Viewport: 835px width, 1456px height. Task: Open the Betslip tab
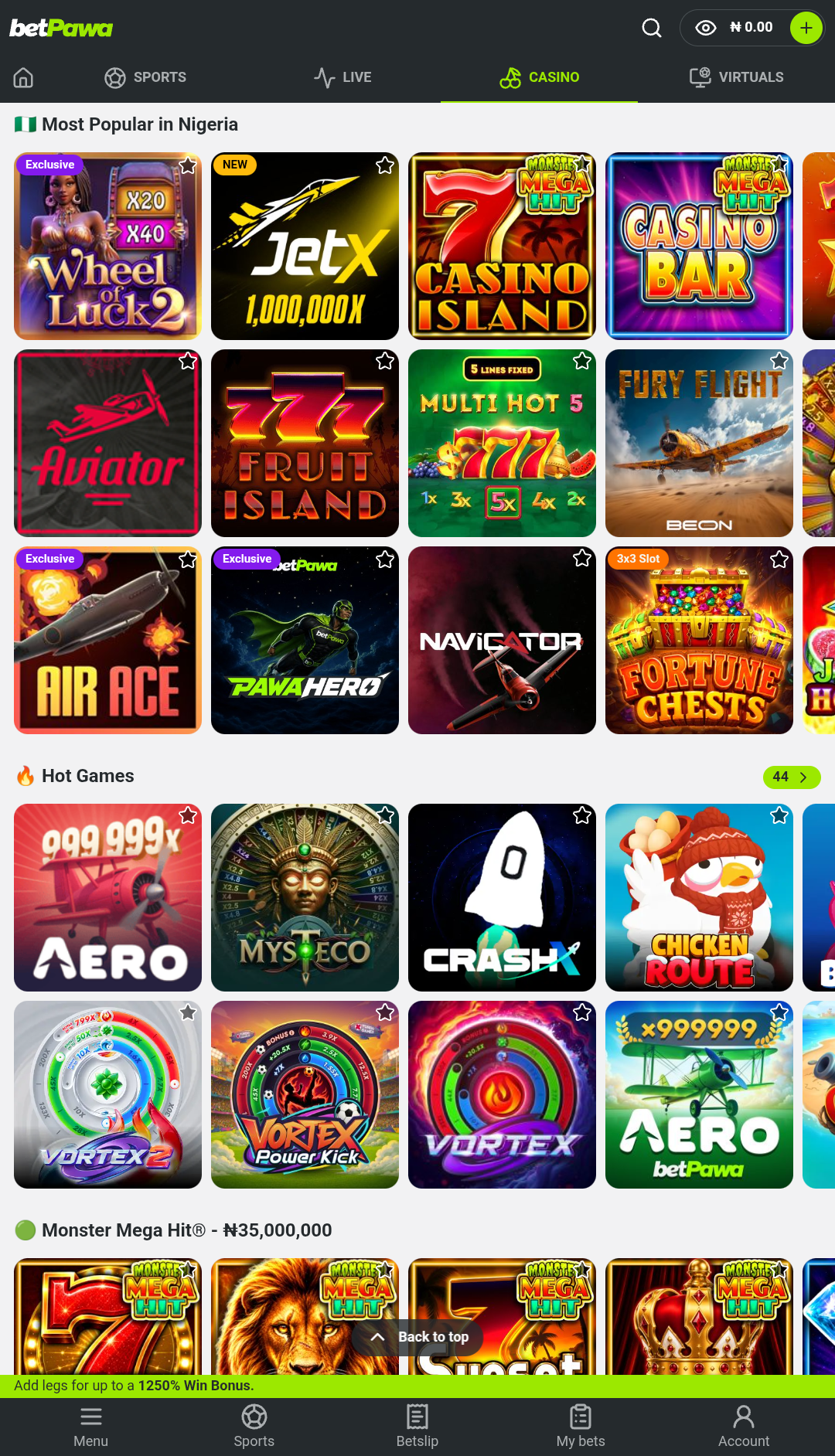pos(417,1427)
